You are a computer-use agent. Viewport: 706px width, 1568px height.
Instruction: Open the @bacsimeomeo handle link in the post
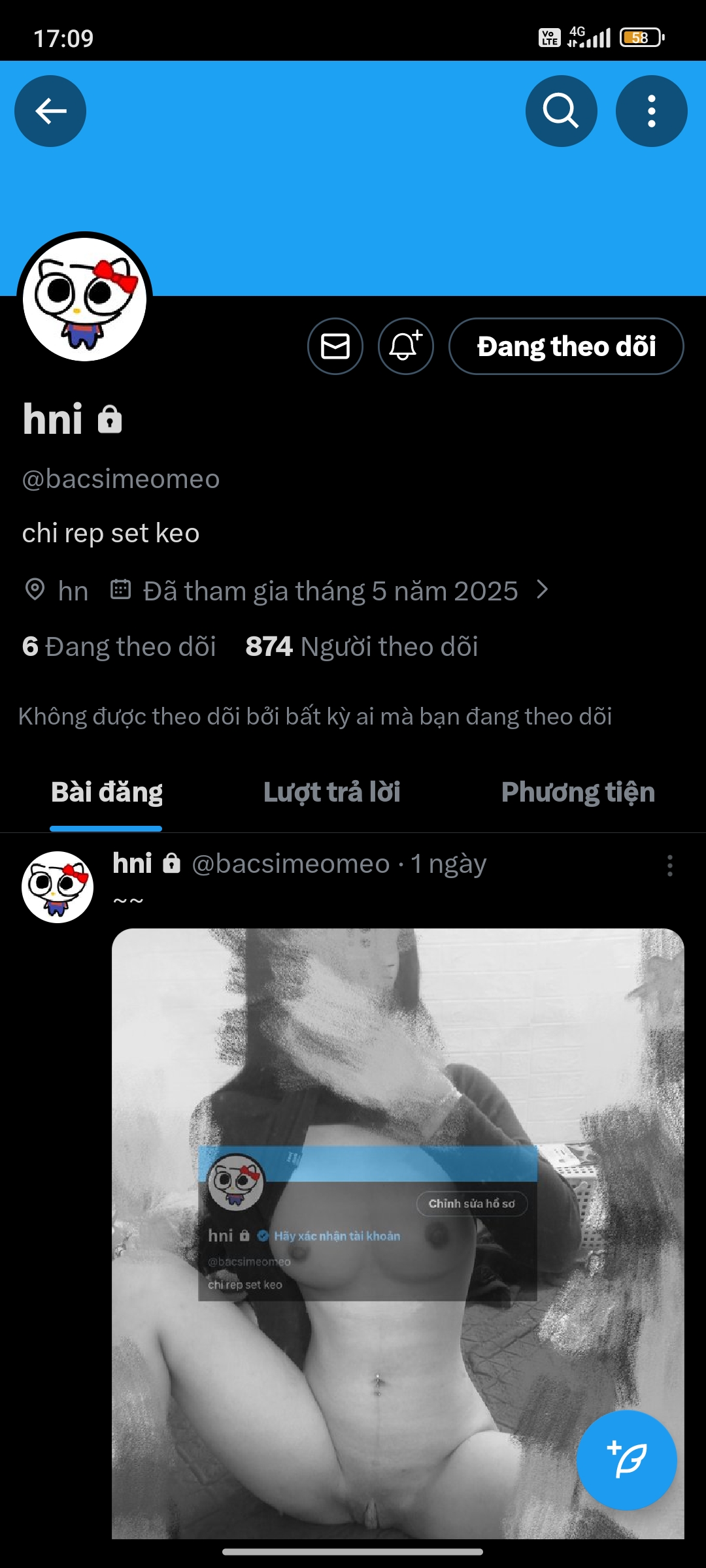288,864
